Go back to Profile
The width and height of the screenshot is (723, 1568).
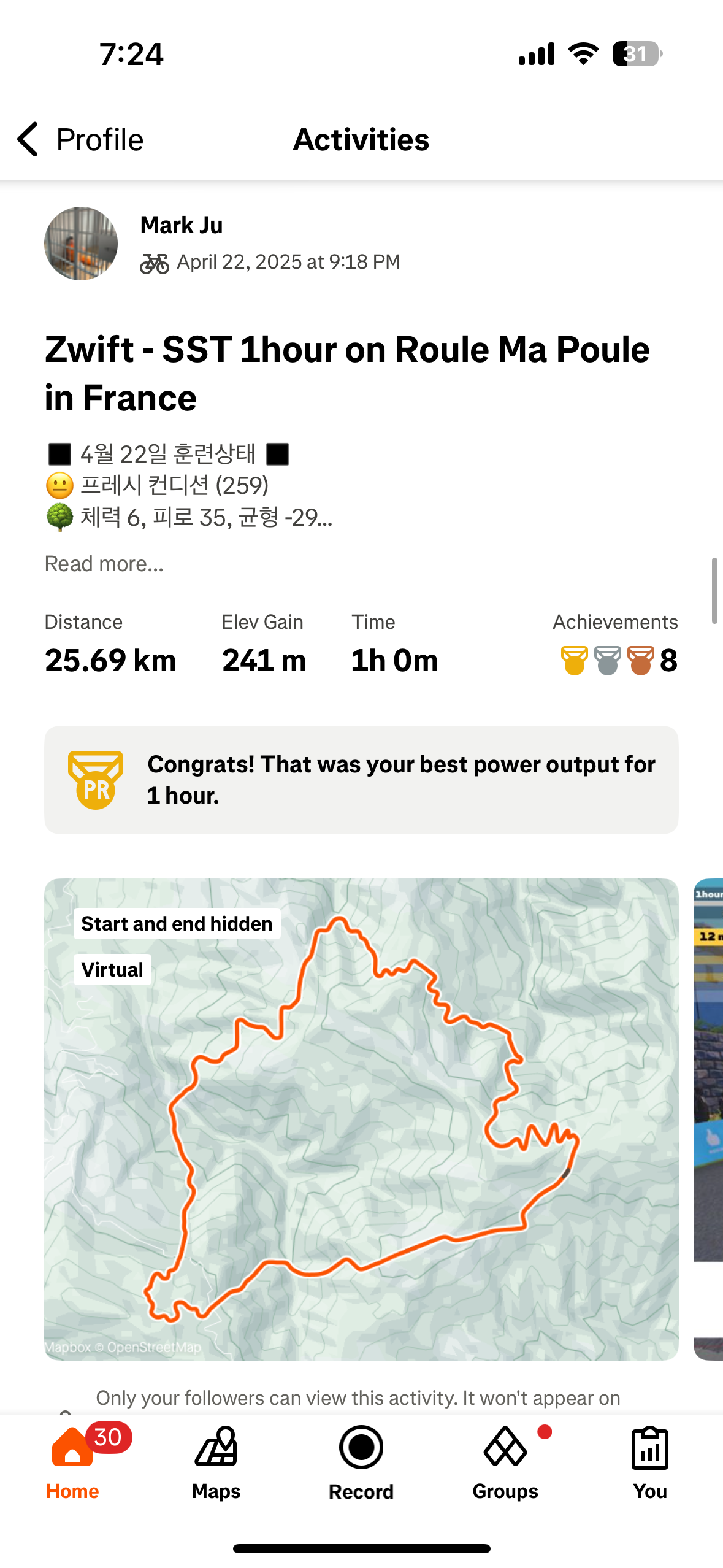80,140
